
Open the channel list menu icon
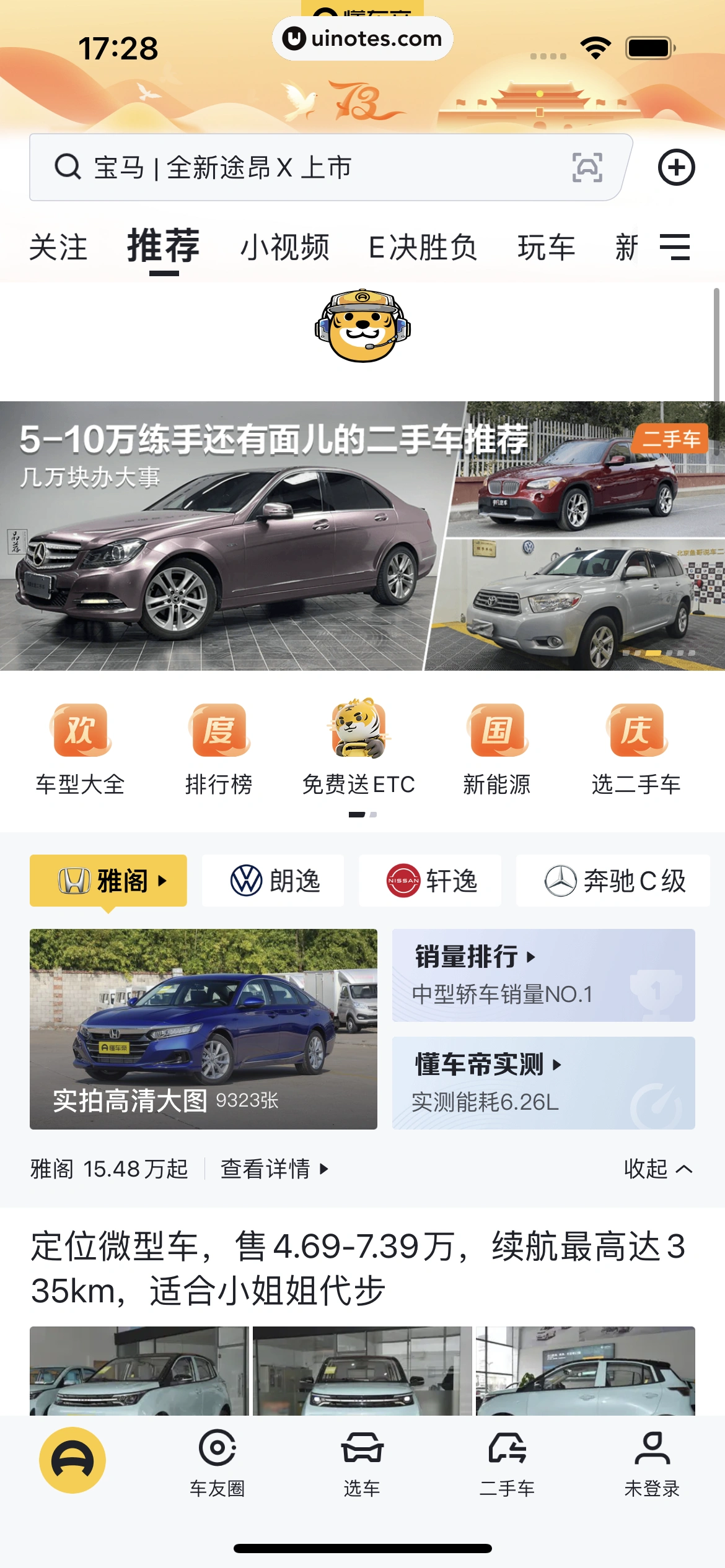[675, 247]
